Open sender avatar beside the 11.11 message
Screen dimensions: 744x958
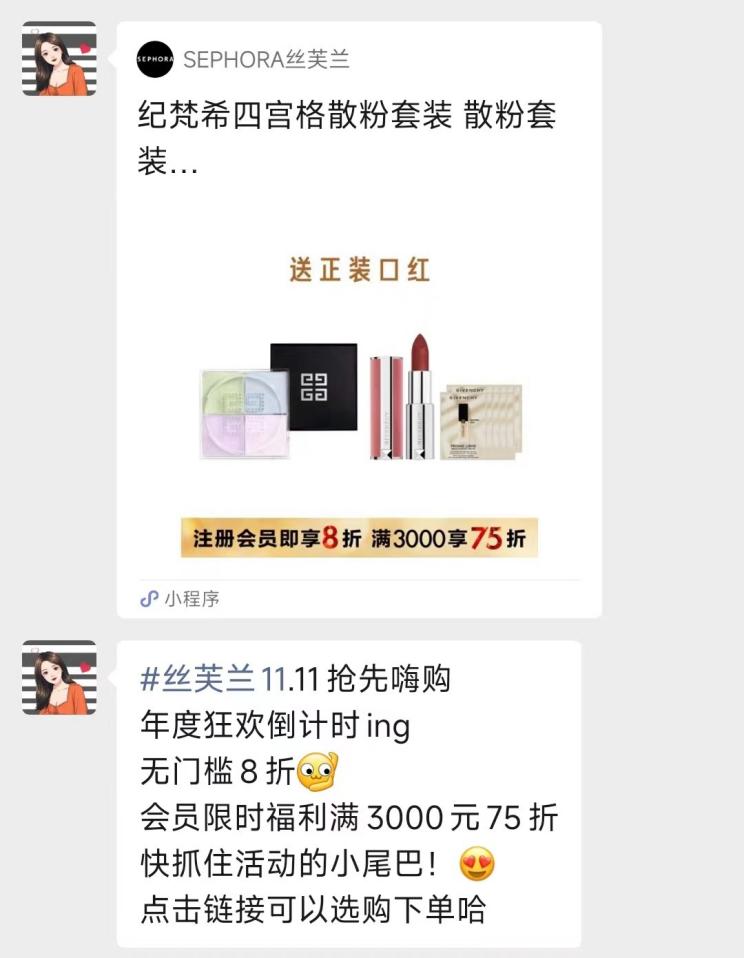(59, 677)
